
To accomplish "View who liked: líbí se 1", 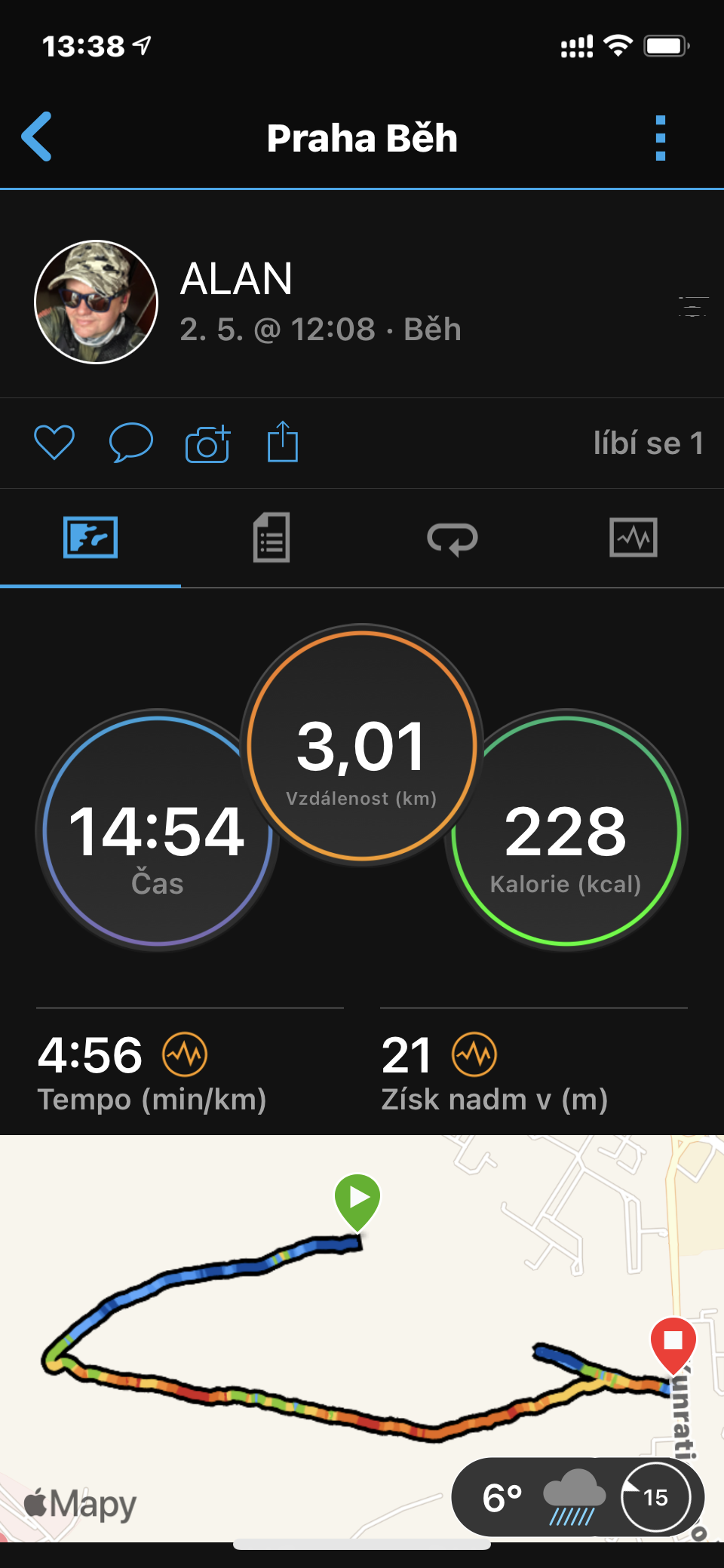I will point(649,443).
